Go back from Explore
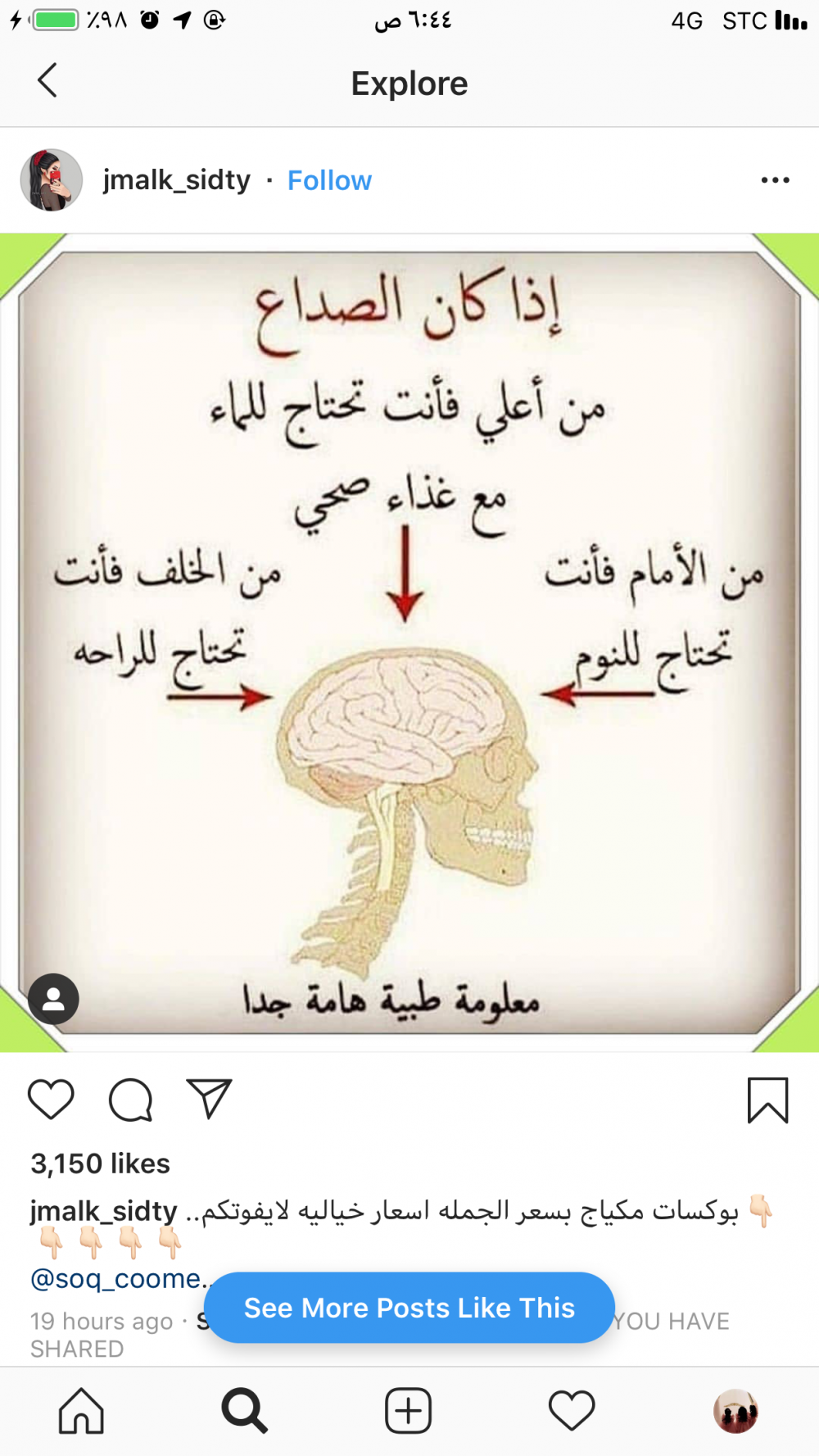 click(x=48, y=80)
